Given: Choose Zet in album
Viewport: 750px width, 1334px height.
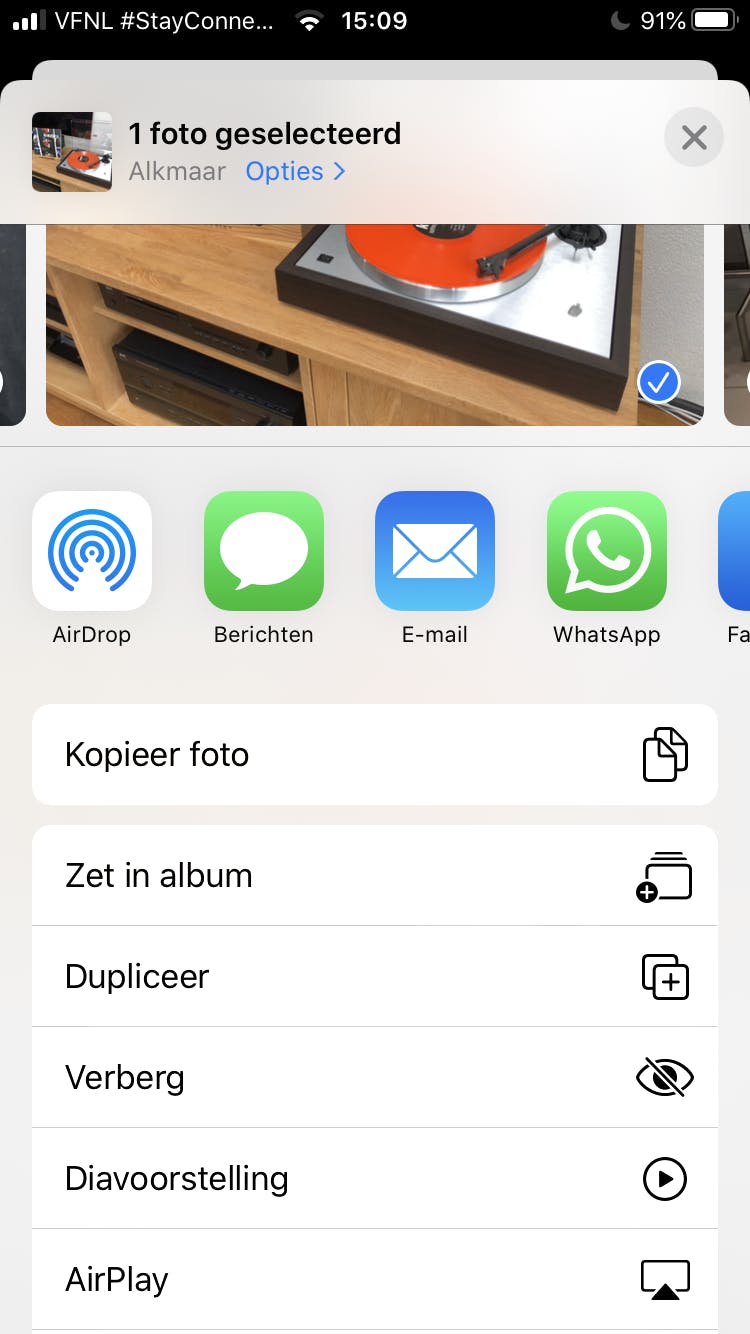Looking at the screenshot, I should pyautogui.click(x=375, y=876).
